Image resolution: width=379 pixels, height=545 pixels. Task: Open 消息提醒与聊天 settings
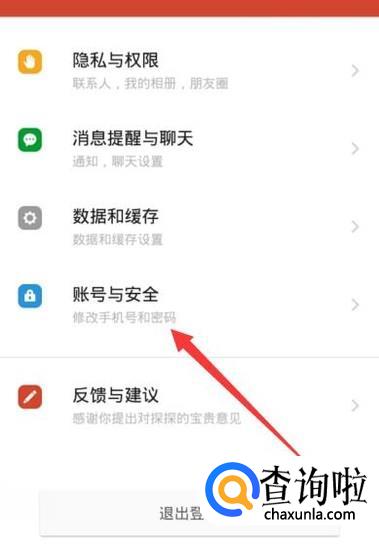[x=190, y=149]
